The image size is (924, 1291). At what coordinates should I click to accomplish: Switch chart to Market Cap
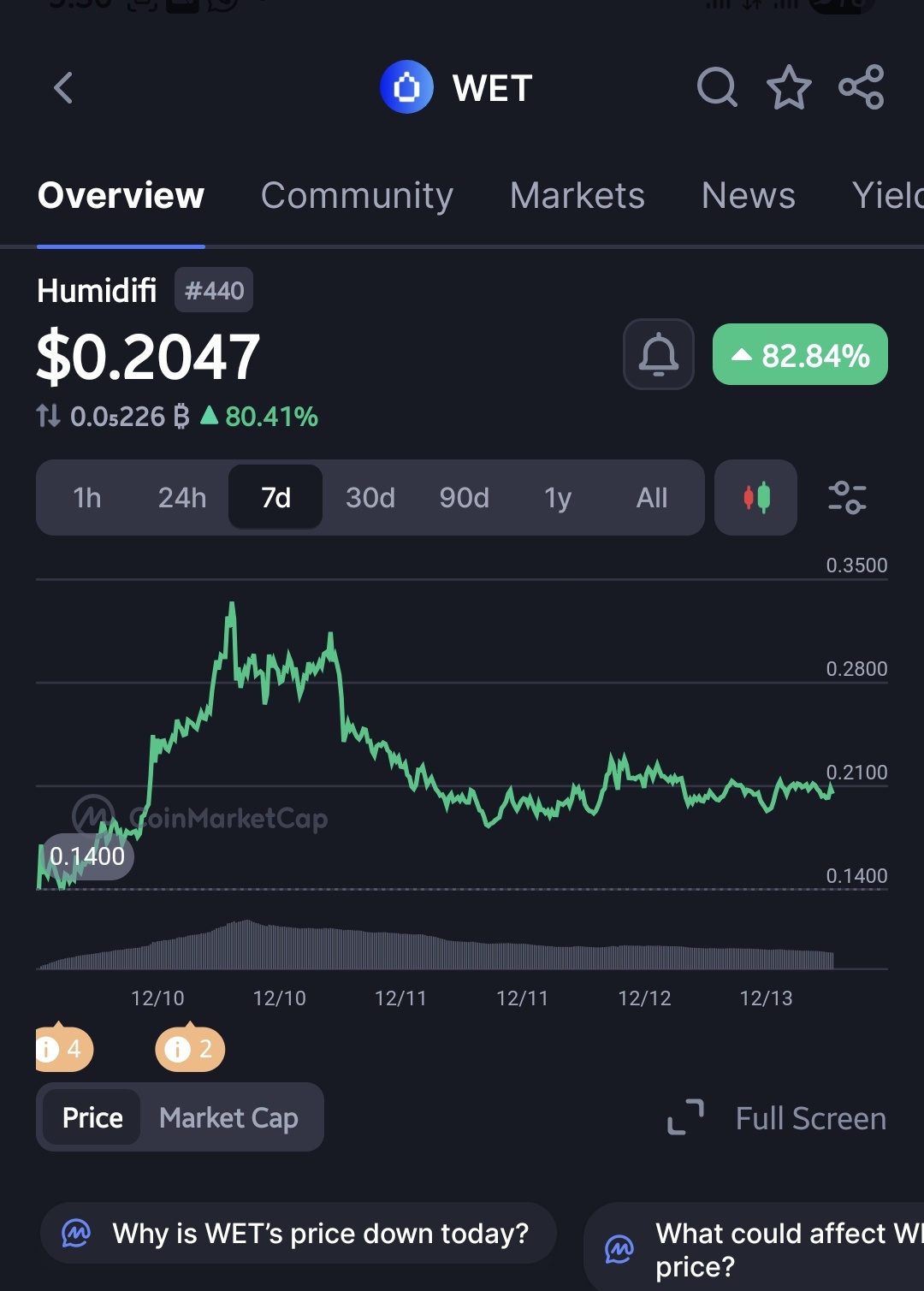(x=228, y=1117)
